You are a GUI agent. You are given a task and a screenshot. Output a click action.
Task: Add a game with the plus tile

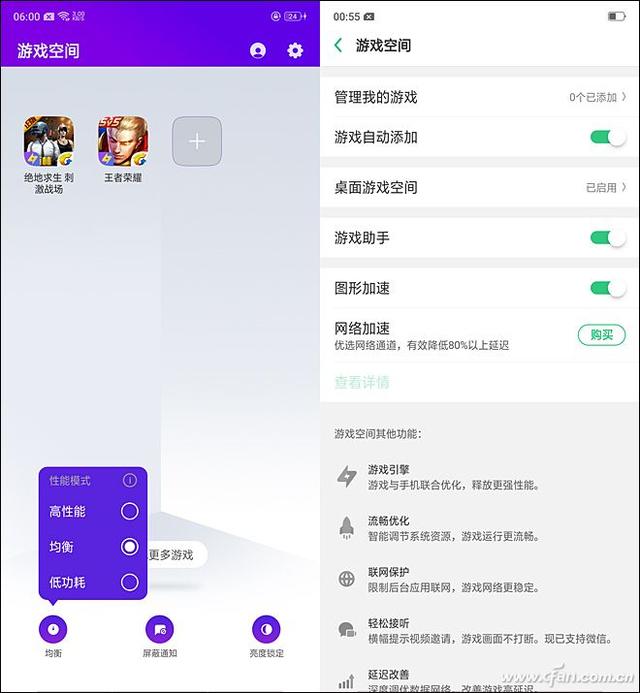[x=197, y=142]
